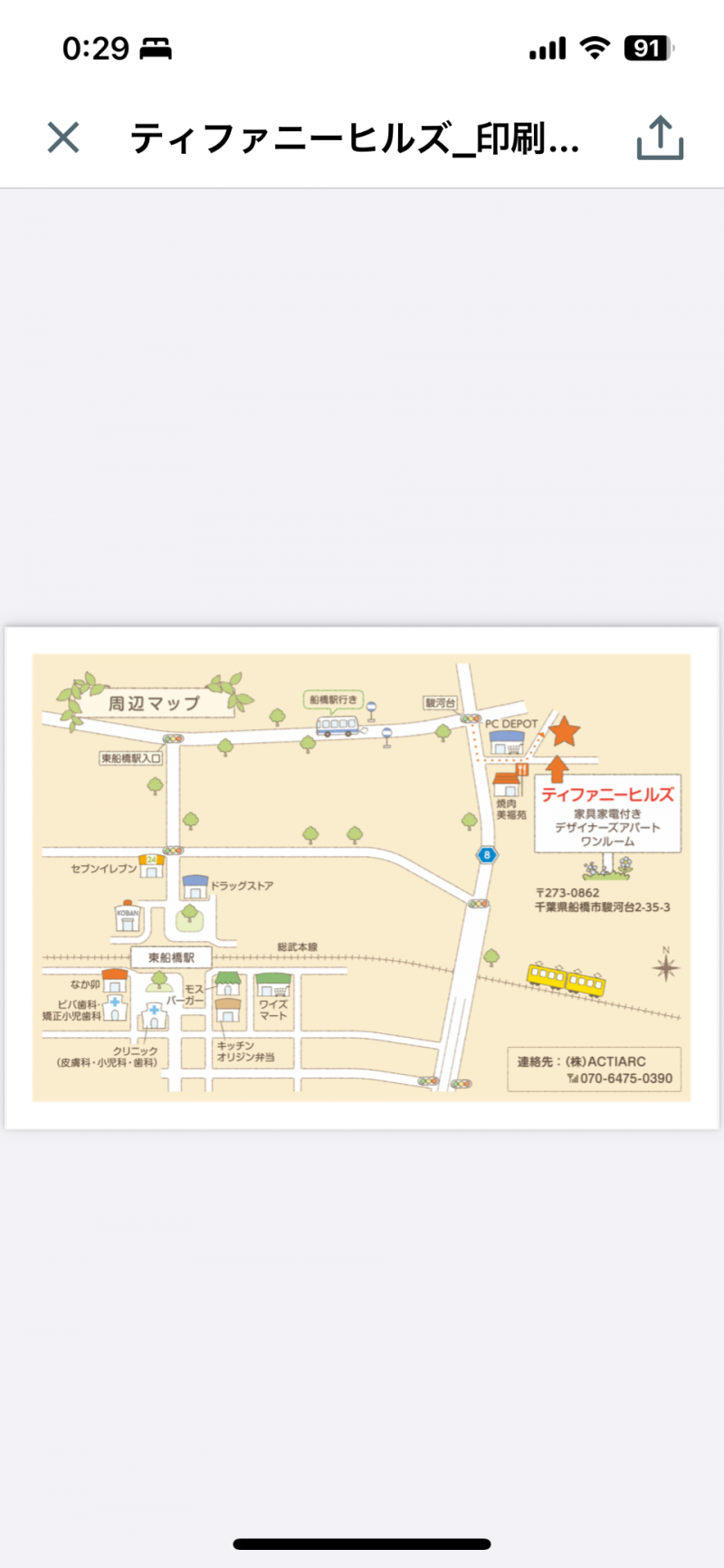The width and height of the screenshot is (724, 1568).
Task: Share the document via the share icon
Action: [660, 138]
